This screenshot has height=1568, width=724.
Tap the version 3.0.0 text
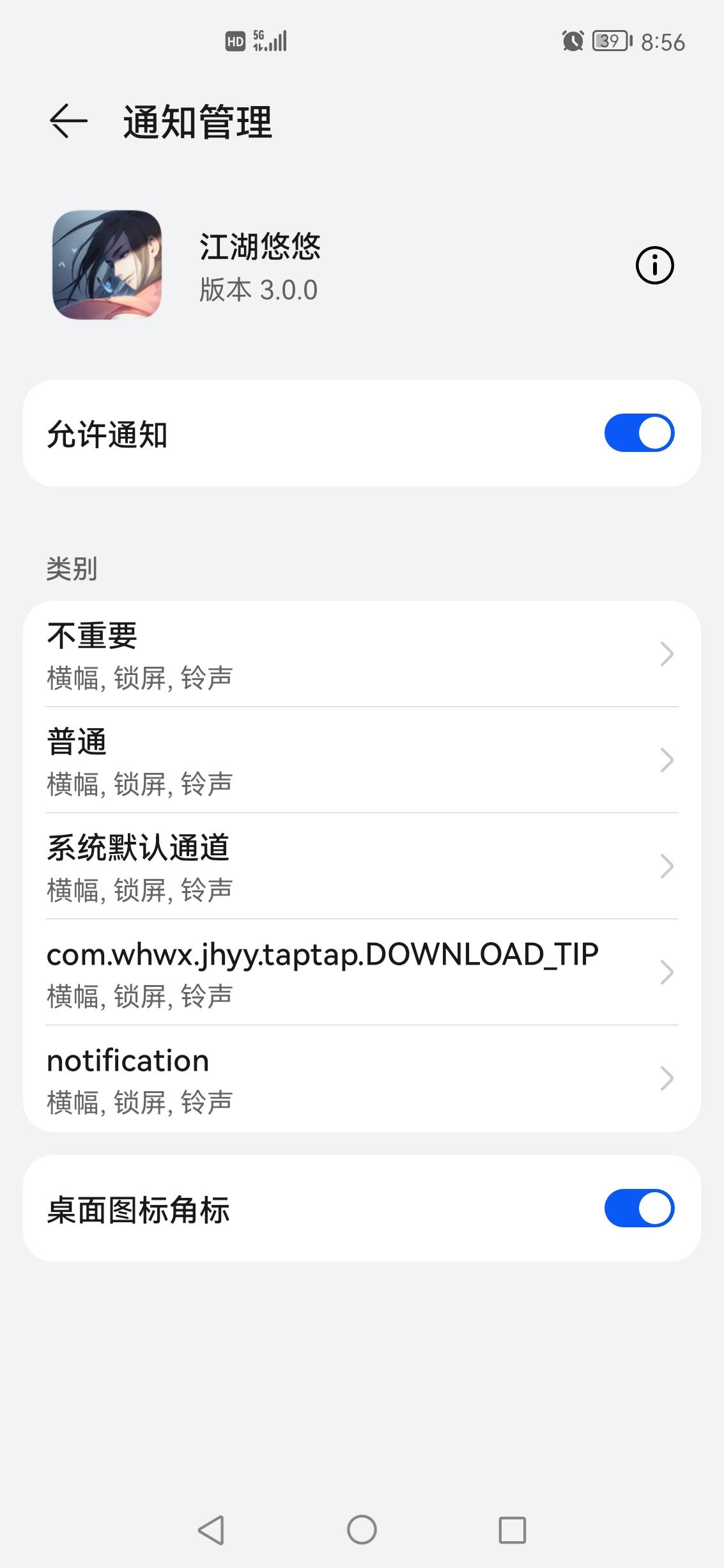[256, 291]
